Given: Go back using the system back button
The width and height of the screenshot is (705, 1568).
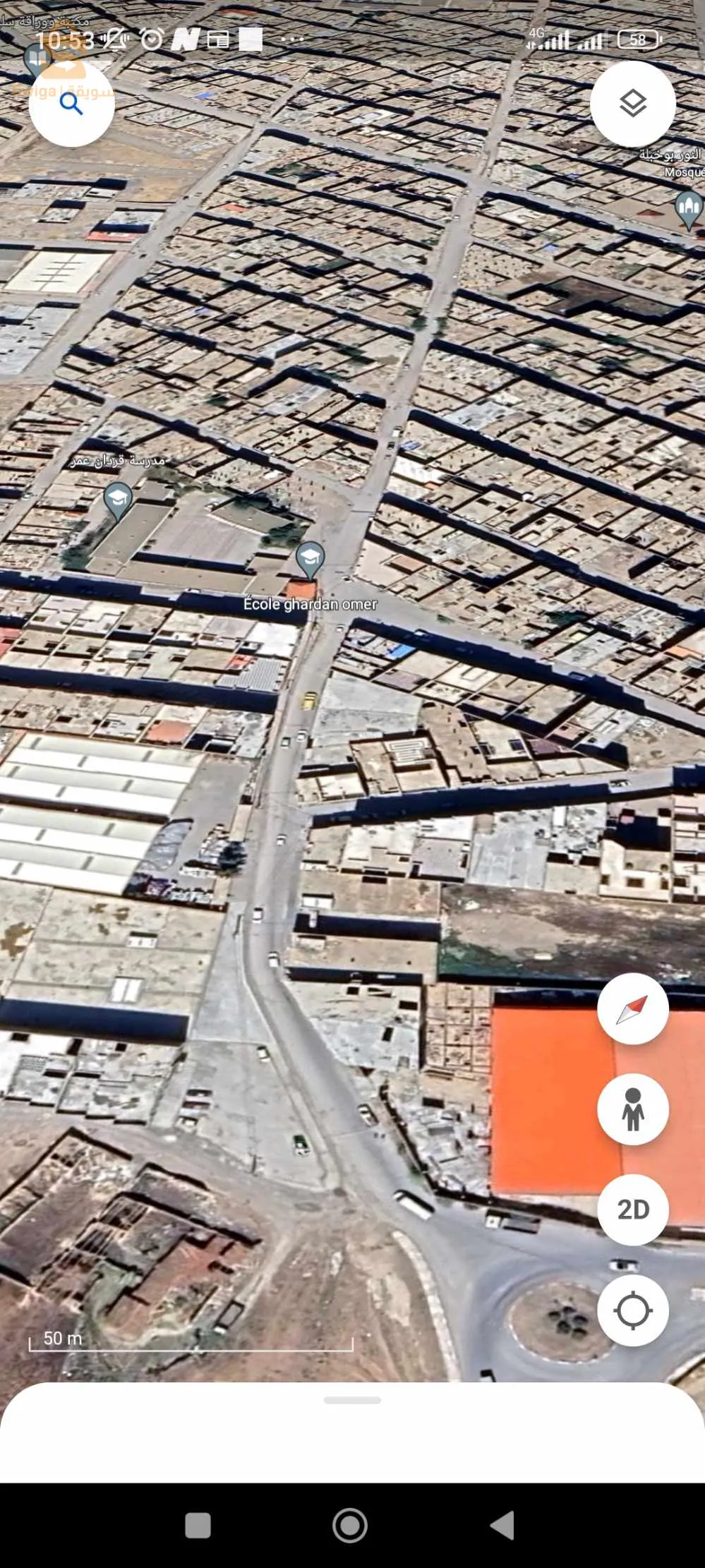Looking at the screenshot, I should coord(502,1525).
